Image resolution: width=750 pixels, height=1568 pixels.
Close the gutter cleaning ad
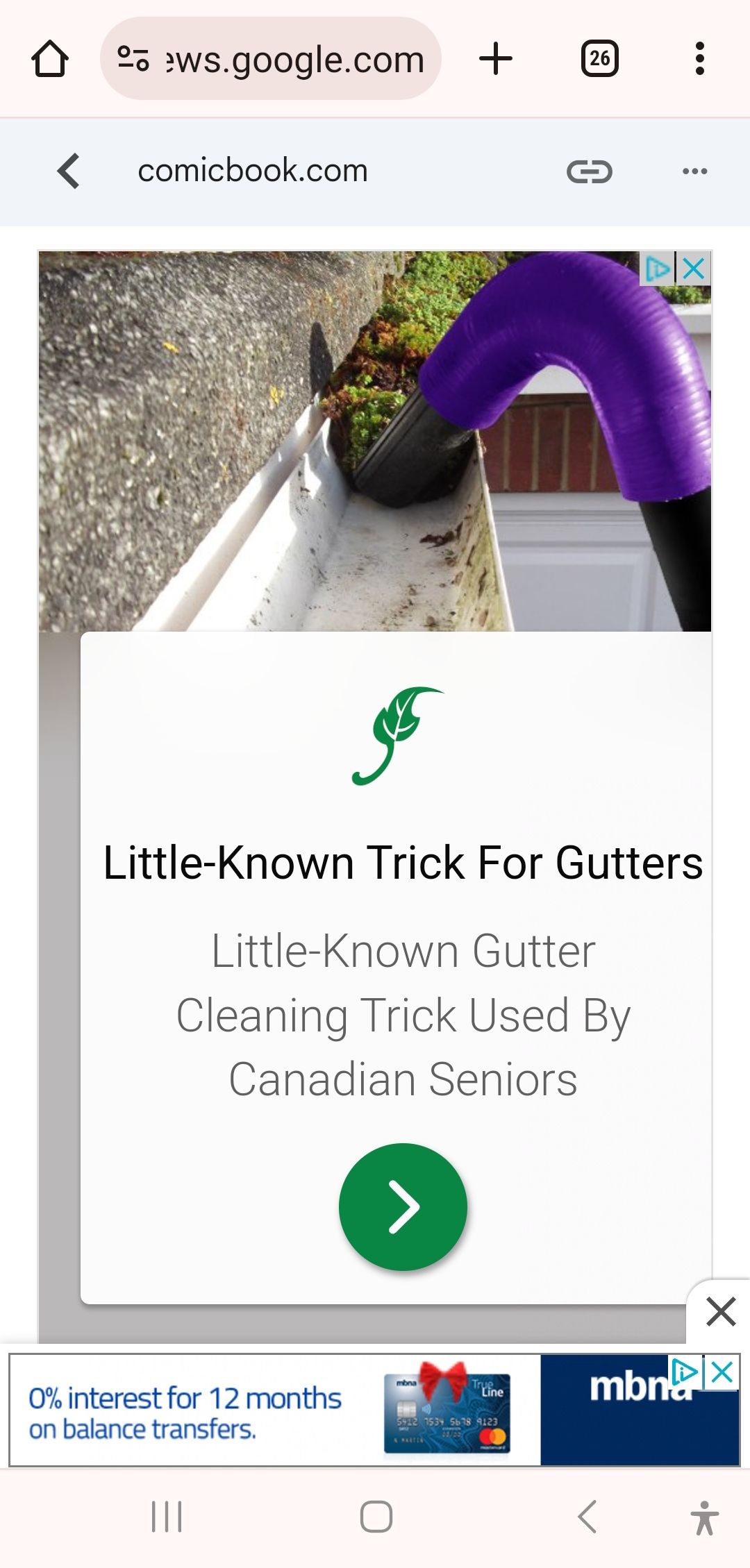pyautogui.click(x=694, y=269)
